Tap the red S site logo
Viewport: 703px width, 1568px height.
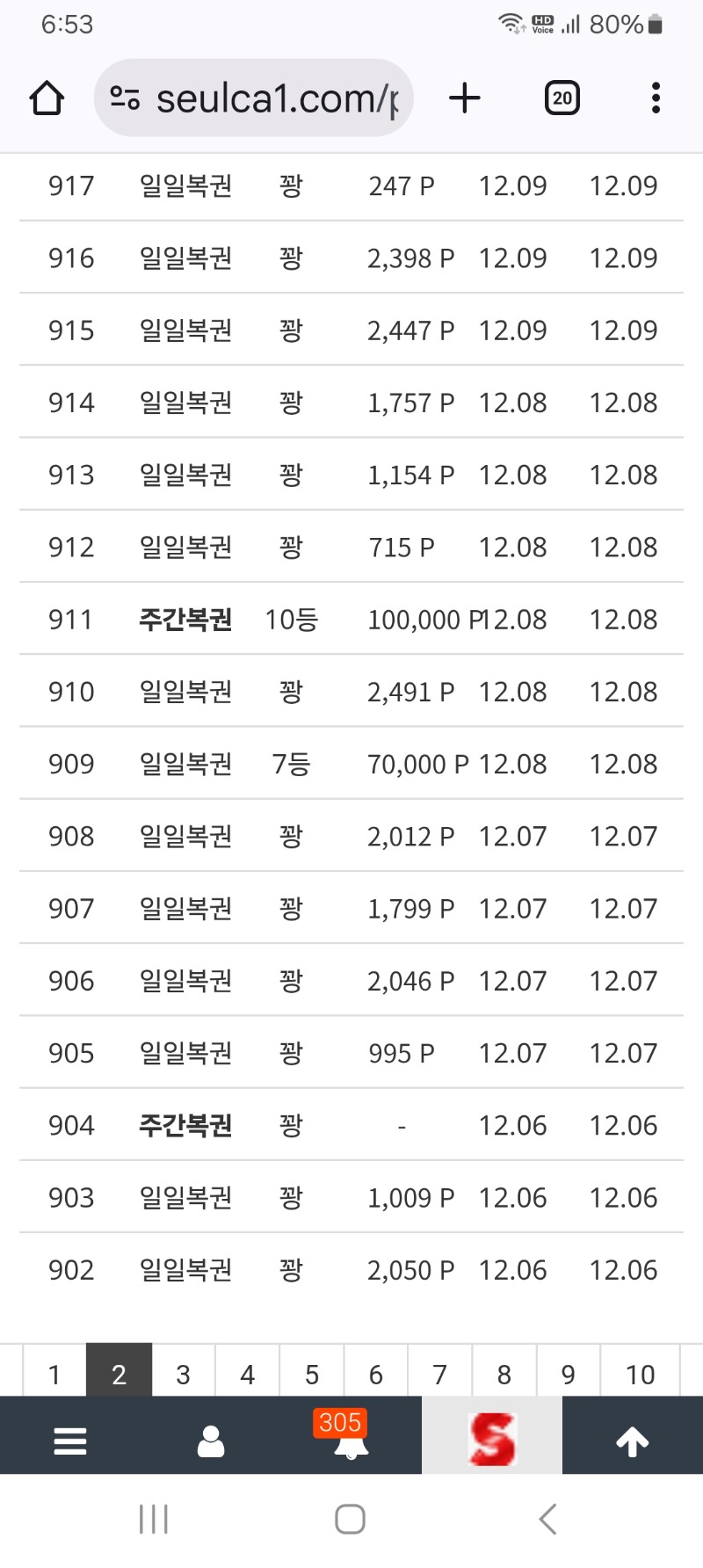[492, 1434]
